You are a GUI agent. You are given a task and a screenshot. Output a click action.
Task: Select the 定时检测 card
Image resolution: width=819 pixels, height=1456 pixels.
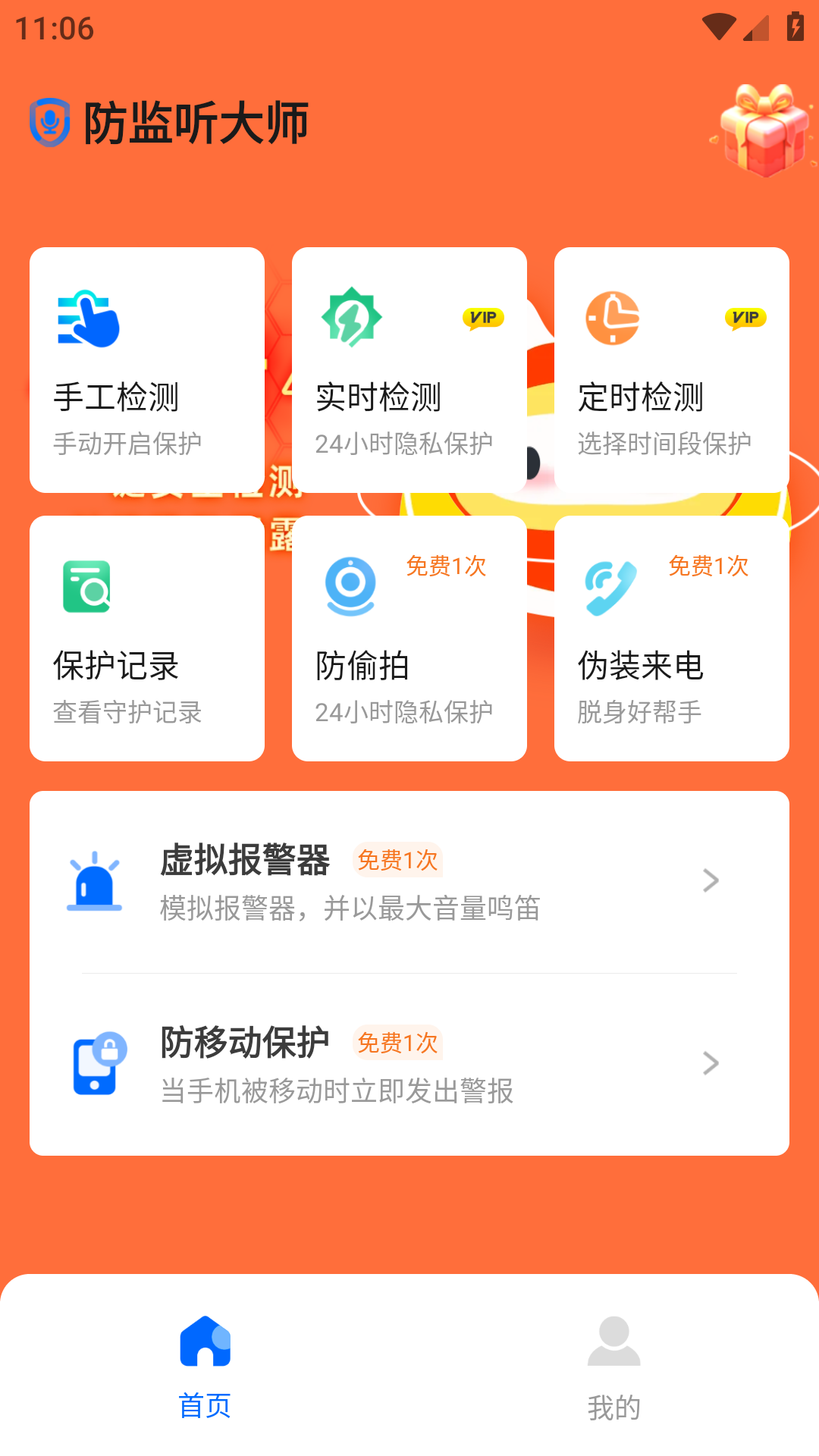click(672, 370)
